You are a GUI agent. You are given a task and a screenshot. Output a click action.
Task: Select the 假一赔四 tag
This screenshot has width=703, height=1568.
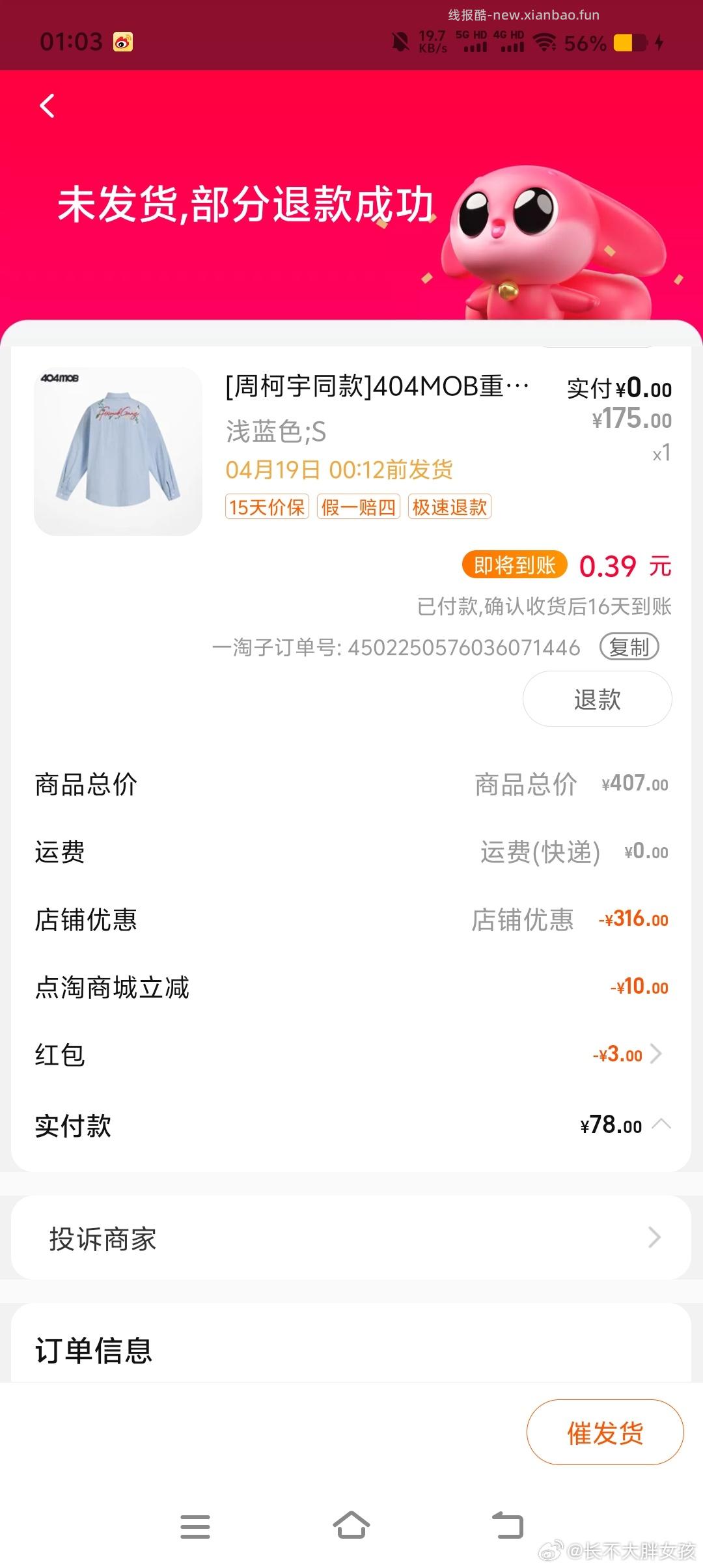tap(359, 508)
